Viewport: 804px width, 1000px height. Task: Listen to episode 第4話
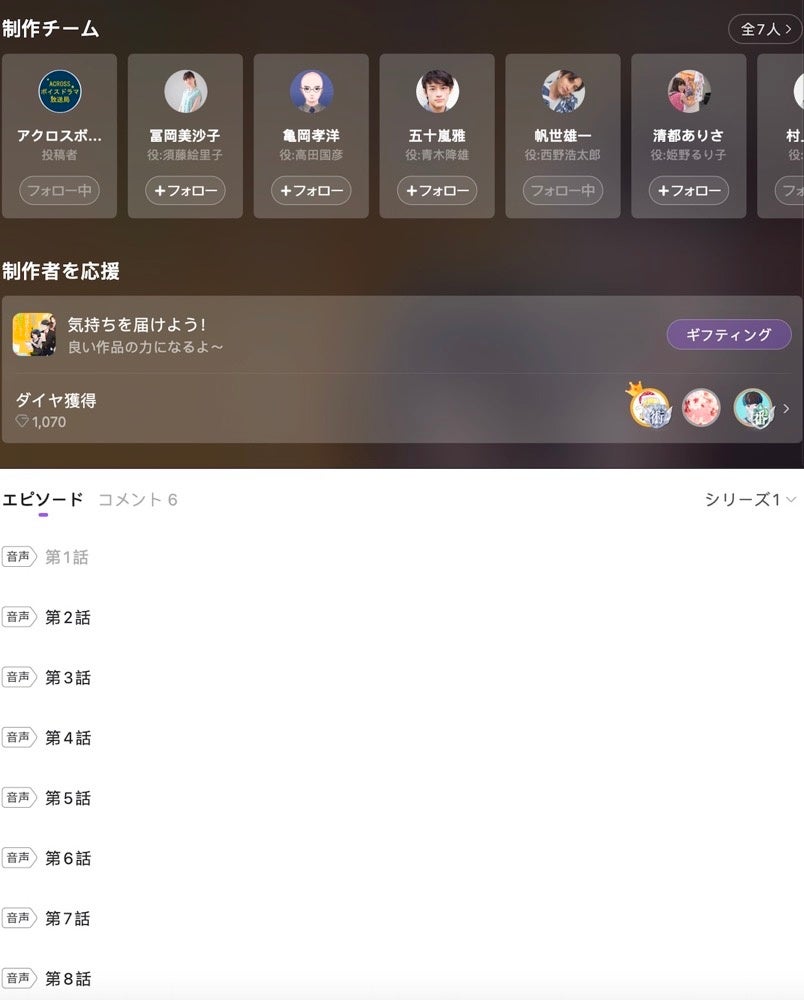[x=67, y=738]
